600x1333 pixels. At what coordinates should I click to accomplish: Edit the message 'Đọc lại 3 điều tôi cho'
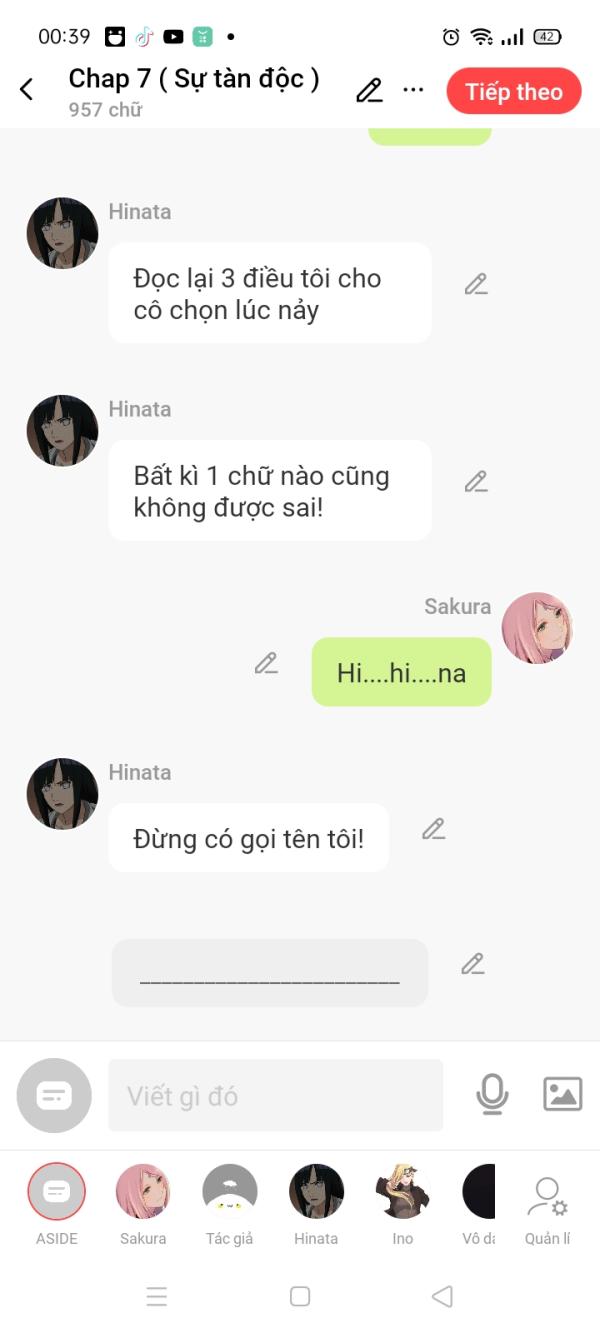(476, 284)
